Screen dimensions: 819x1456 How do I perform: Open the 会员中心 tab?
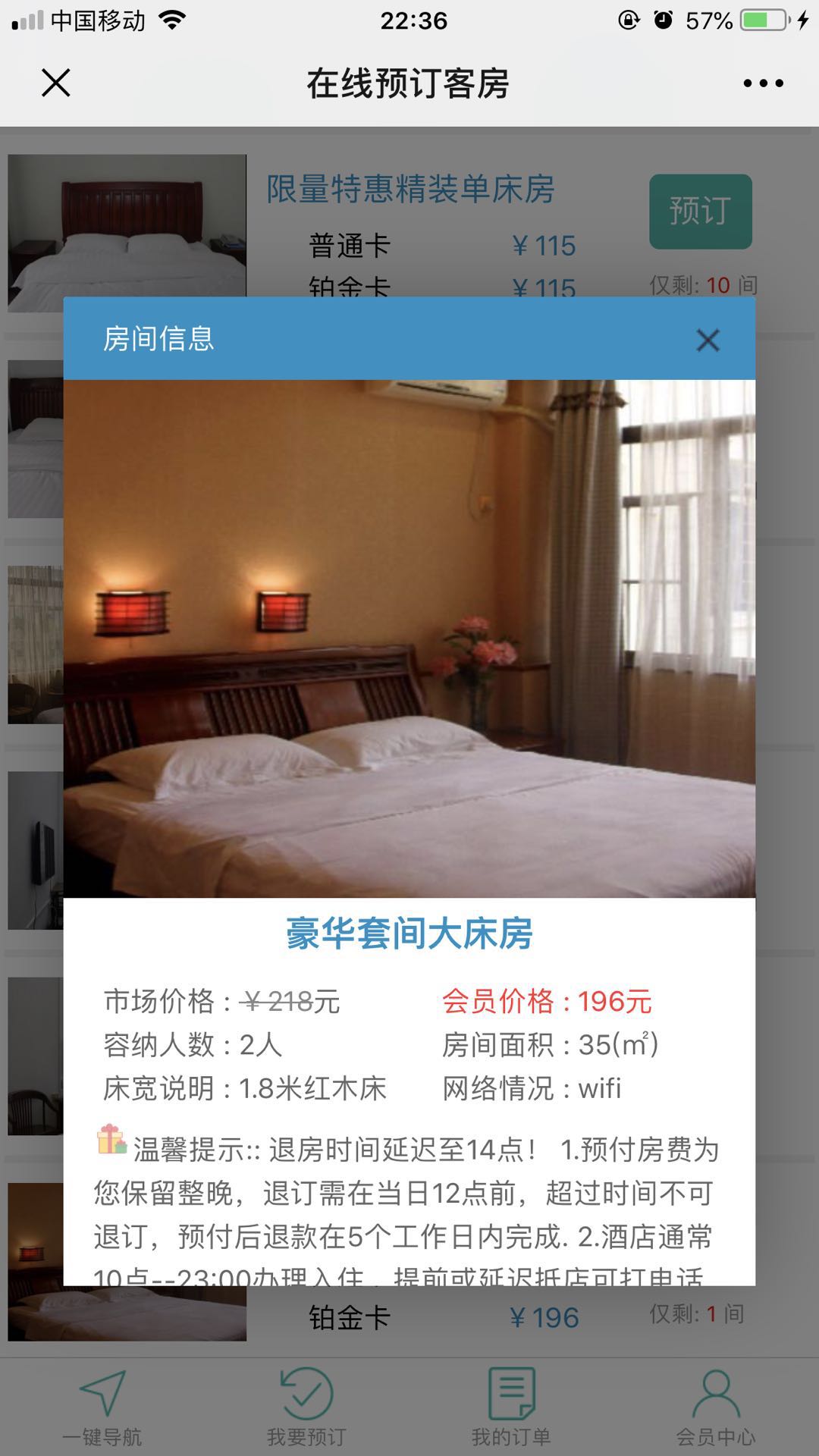(716, 1407)
